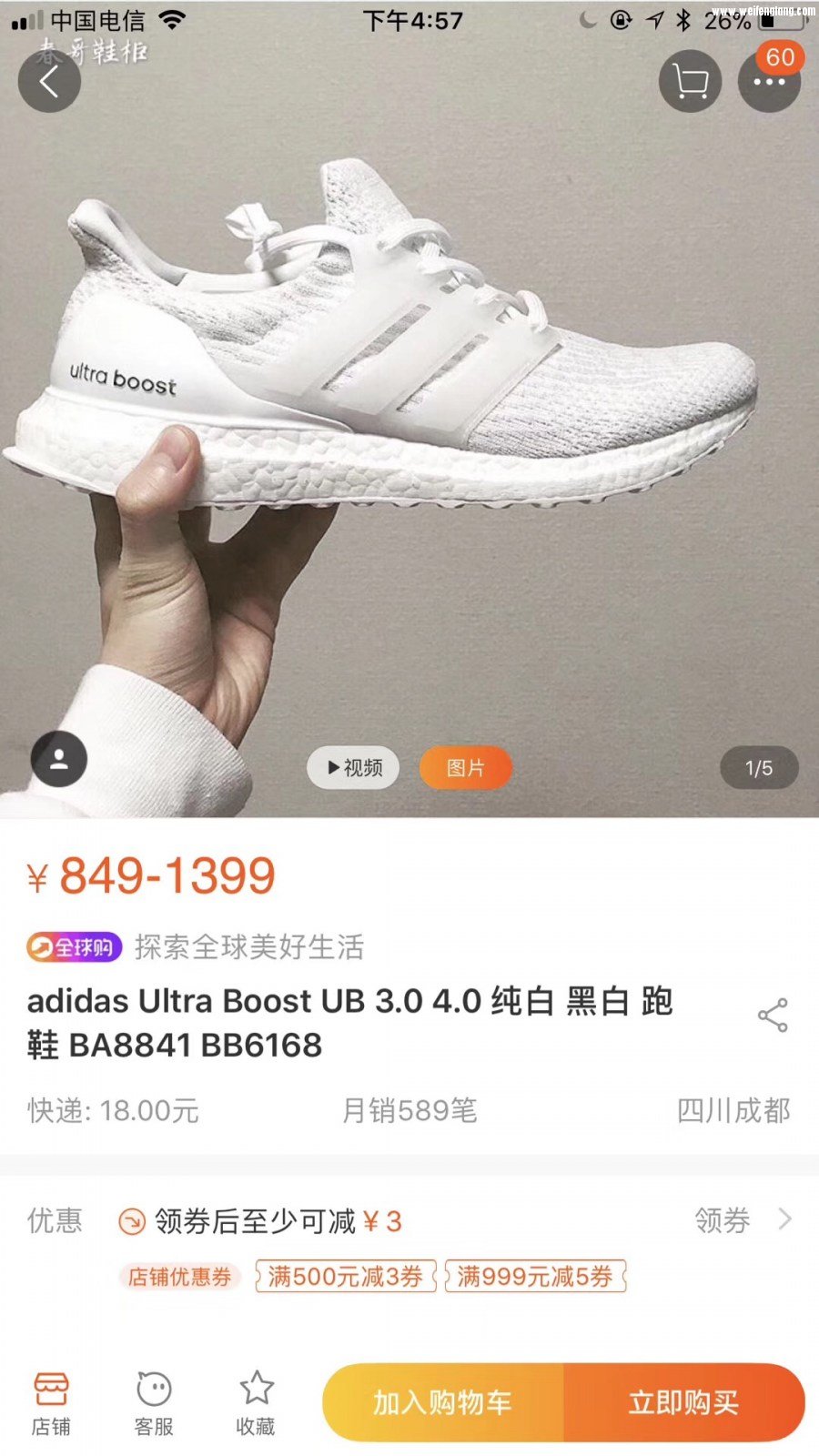Contact 客服 customer service

point(154,1403)
